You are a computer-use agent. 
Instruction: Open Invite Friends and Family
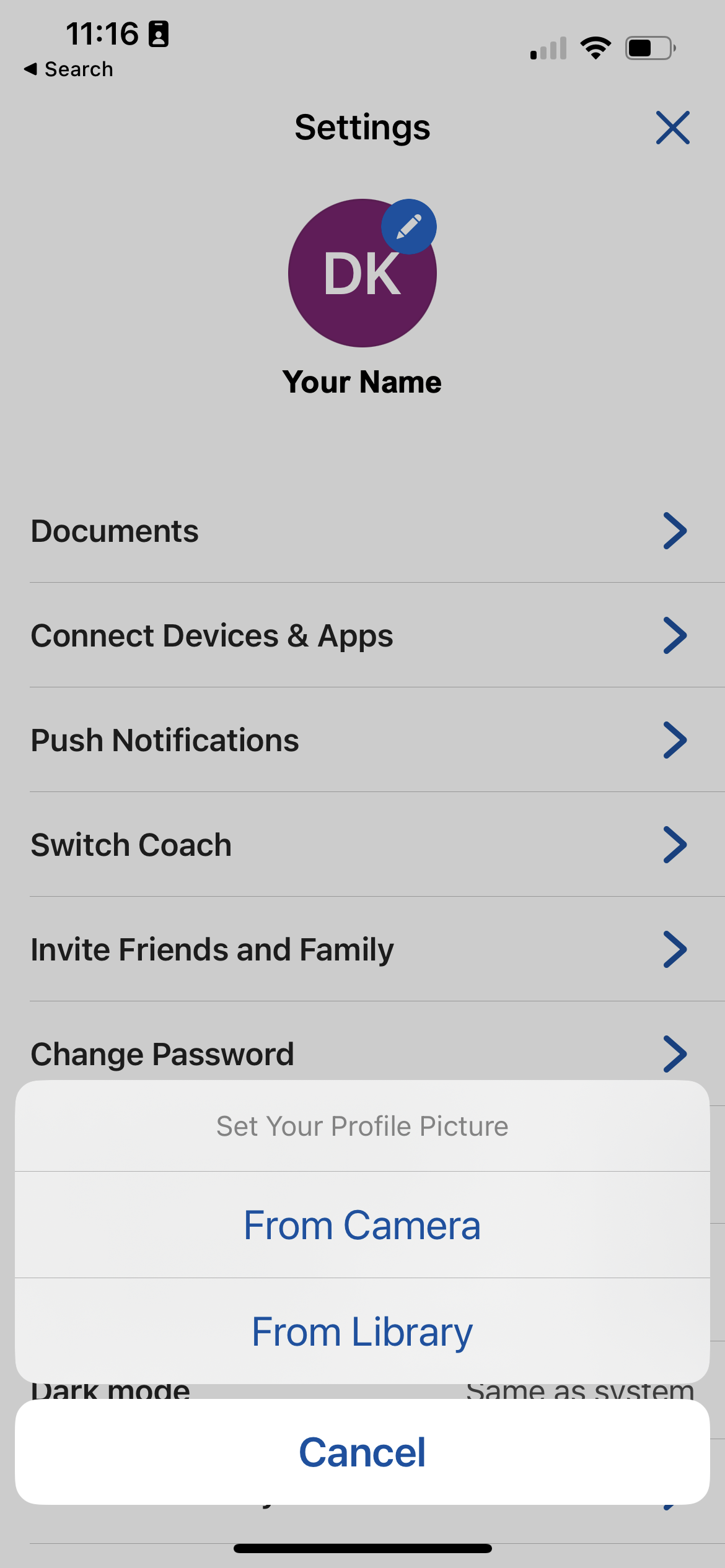click(x=362, y=949)
